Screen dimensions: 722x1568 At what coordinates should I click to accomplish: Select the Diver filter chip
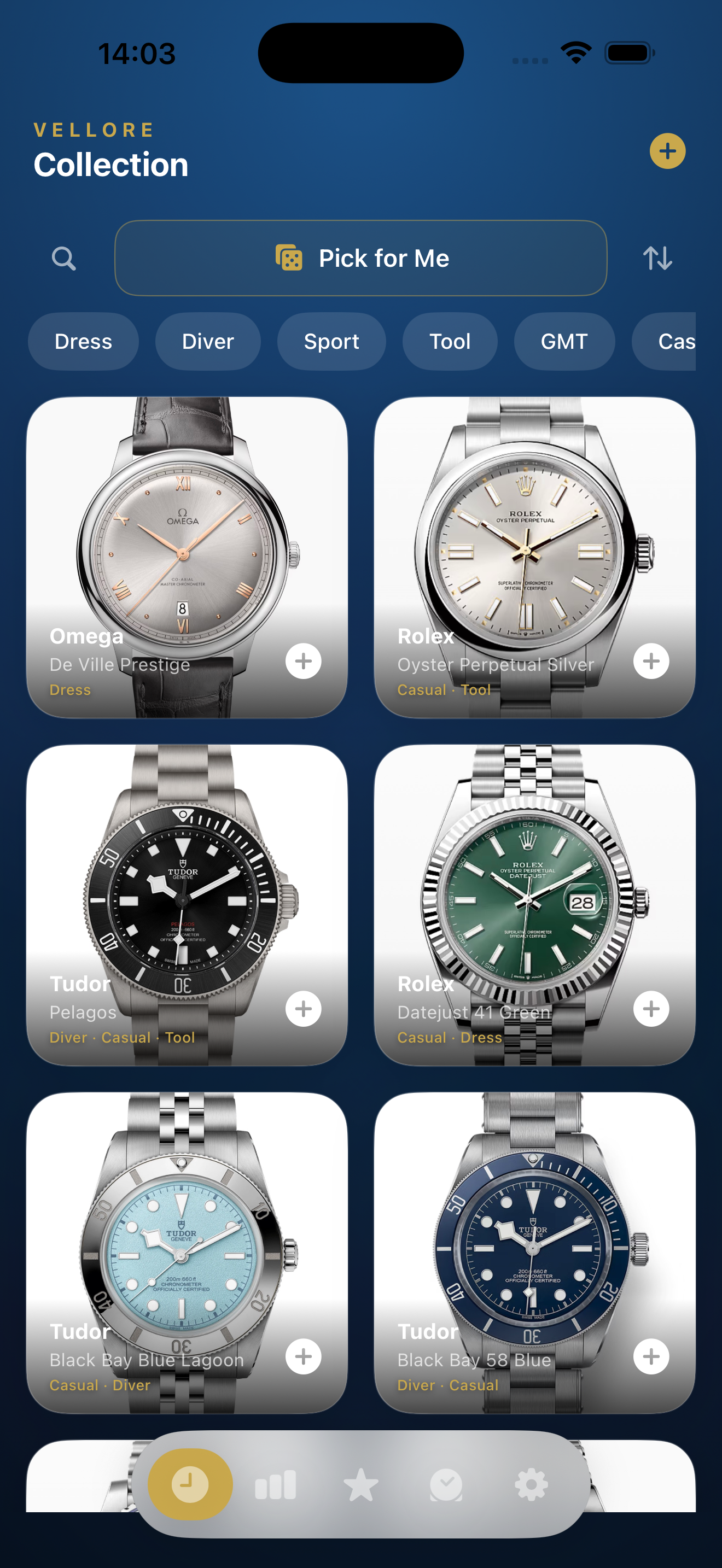208,342
